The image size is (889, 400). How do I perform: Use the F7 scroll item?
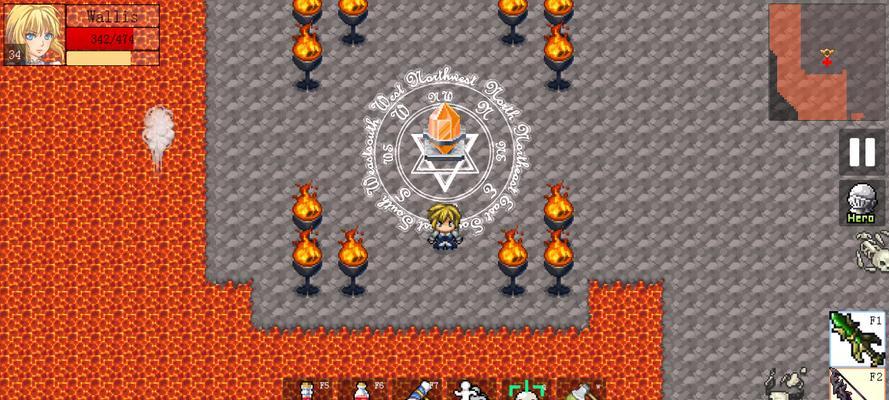tap(421, 390)
